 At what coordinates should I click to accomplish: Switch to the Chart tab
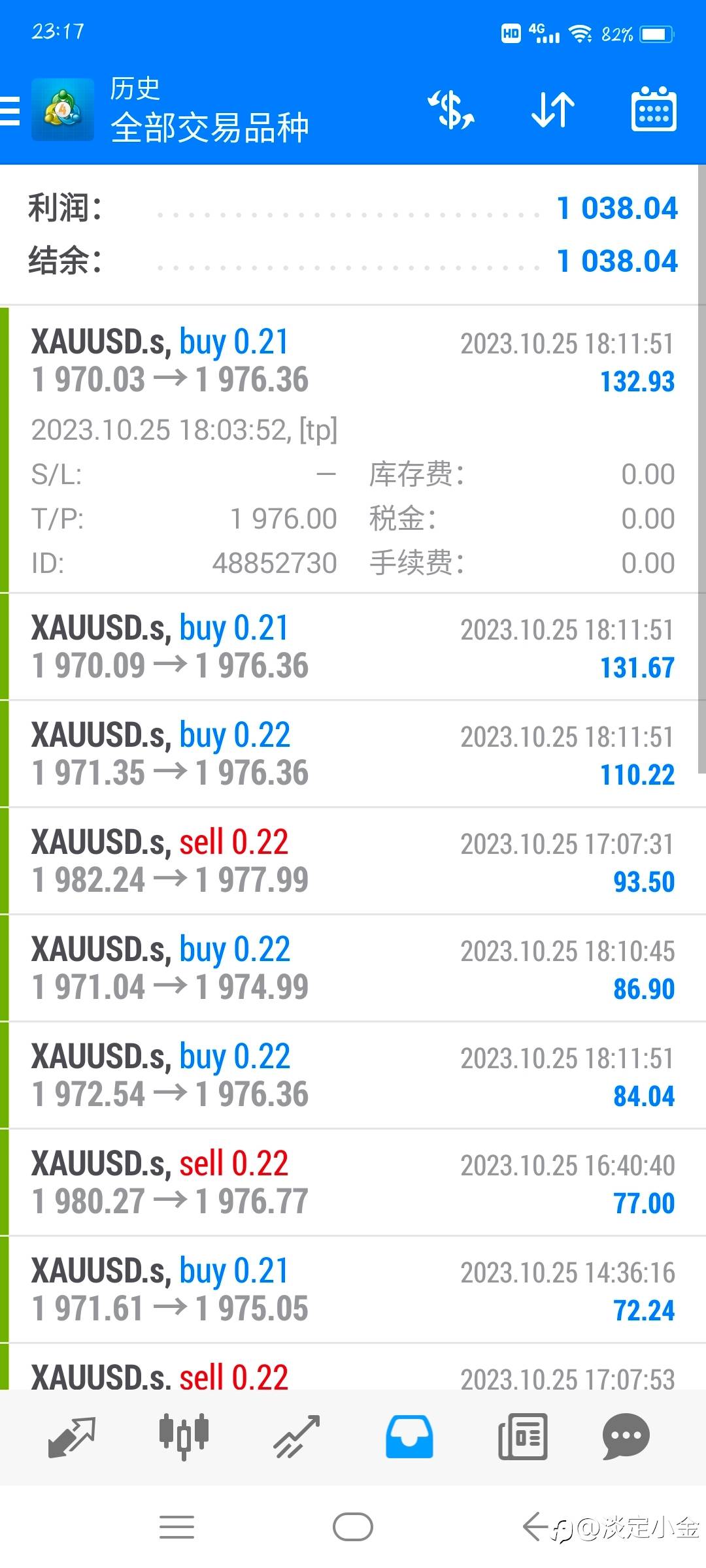(184, 1437)
